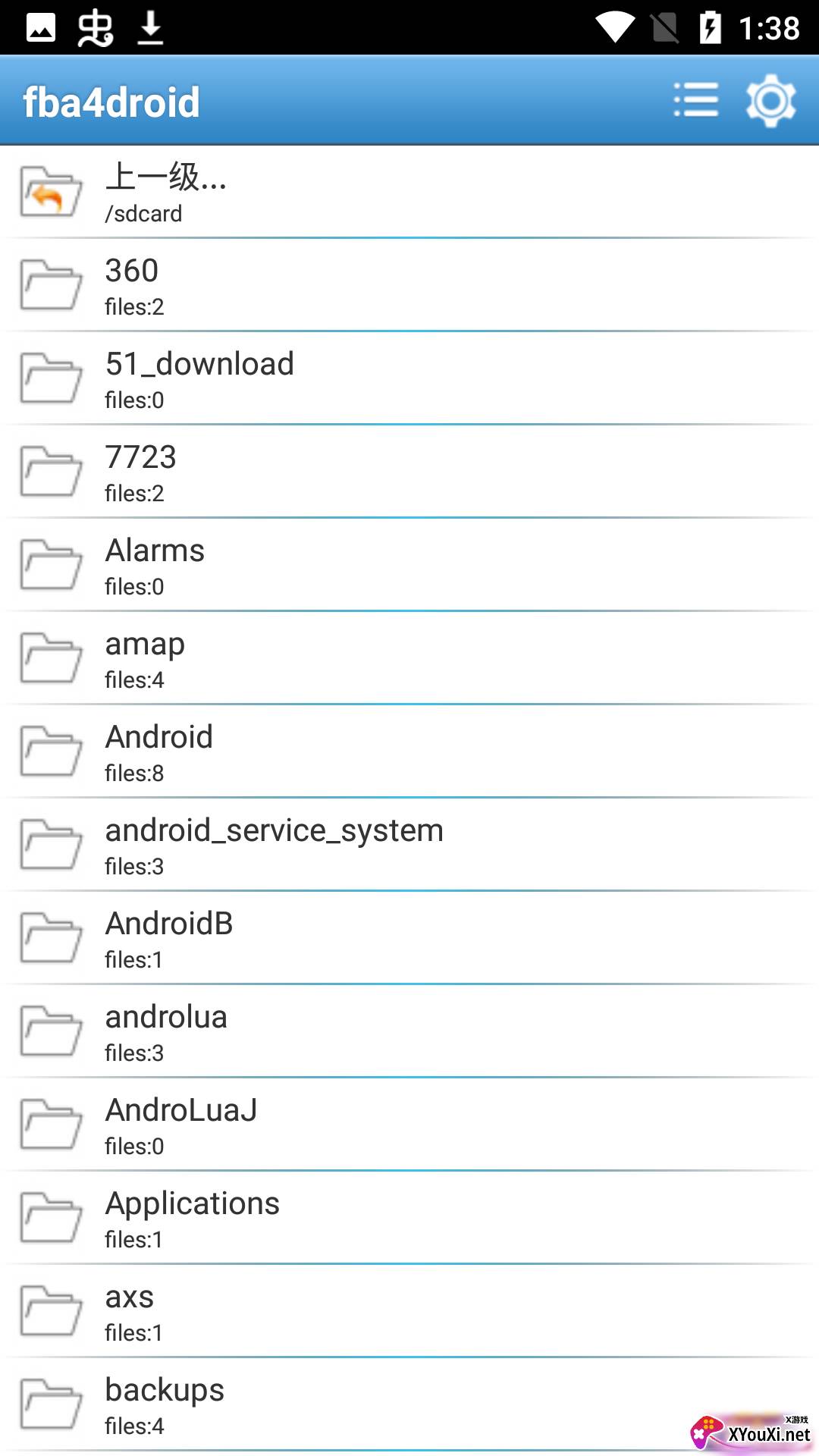Open the 51_download folder
The height and width of the screenshot is (1456, 819).
[409, 379]
